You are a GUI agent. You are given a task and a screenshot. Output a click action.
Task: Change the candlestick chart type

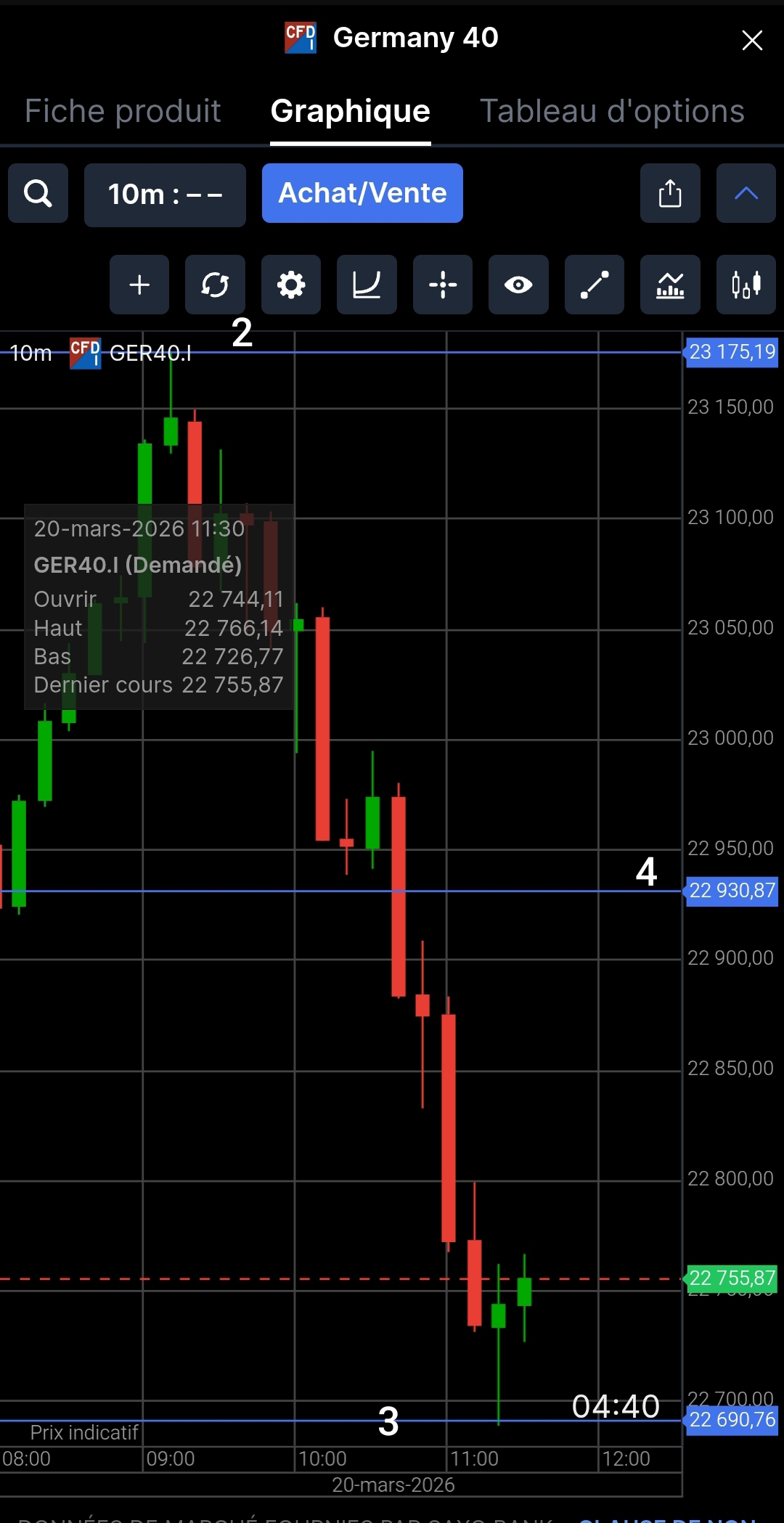746,285
